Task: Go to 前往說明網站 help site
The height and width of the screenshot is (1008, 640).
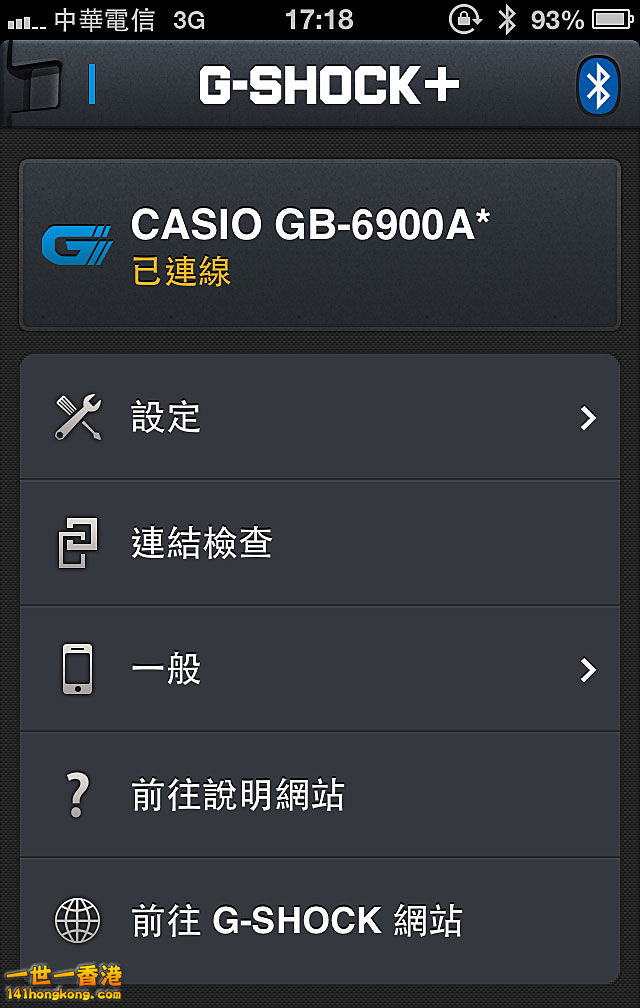Action: click(x=320, y=795)
